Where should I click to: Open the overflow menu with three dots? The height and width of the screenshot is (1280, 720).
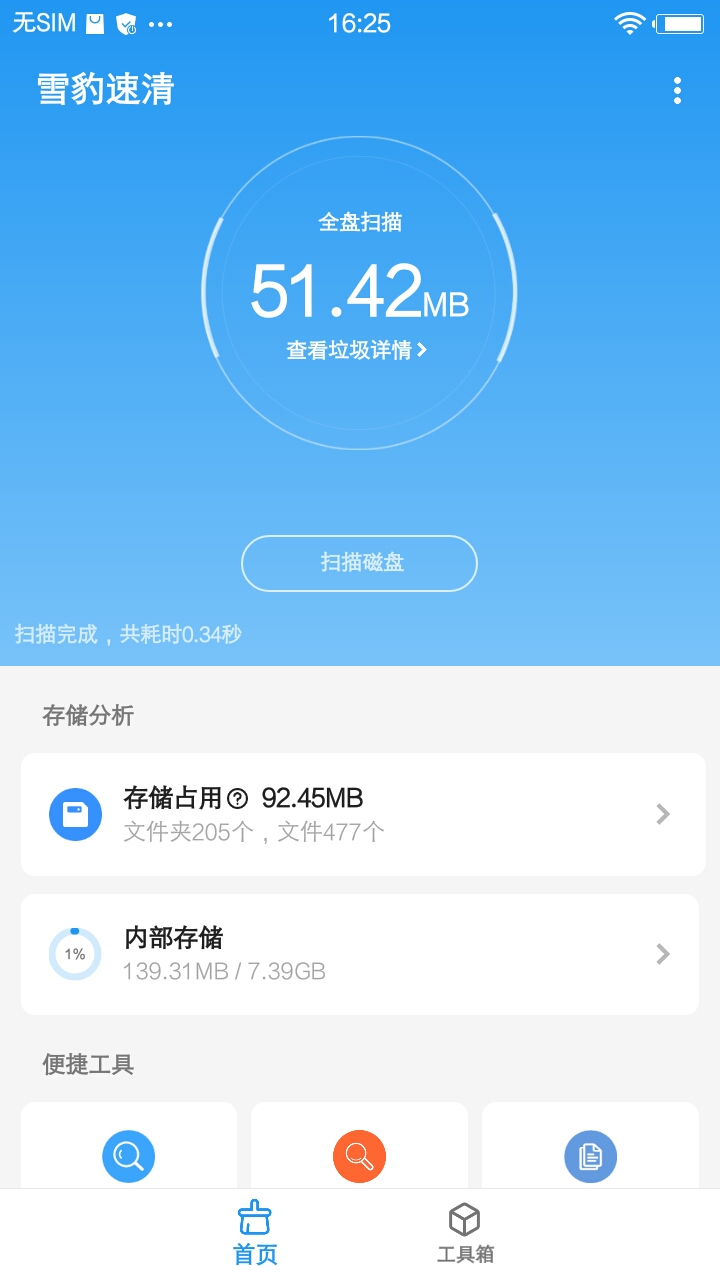tap(676, 90)
